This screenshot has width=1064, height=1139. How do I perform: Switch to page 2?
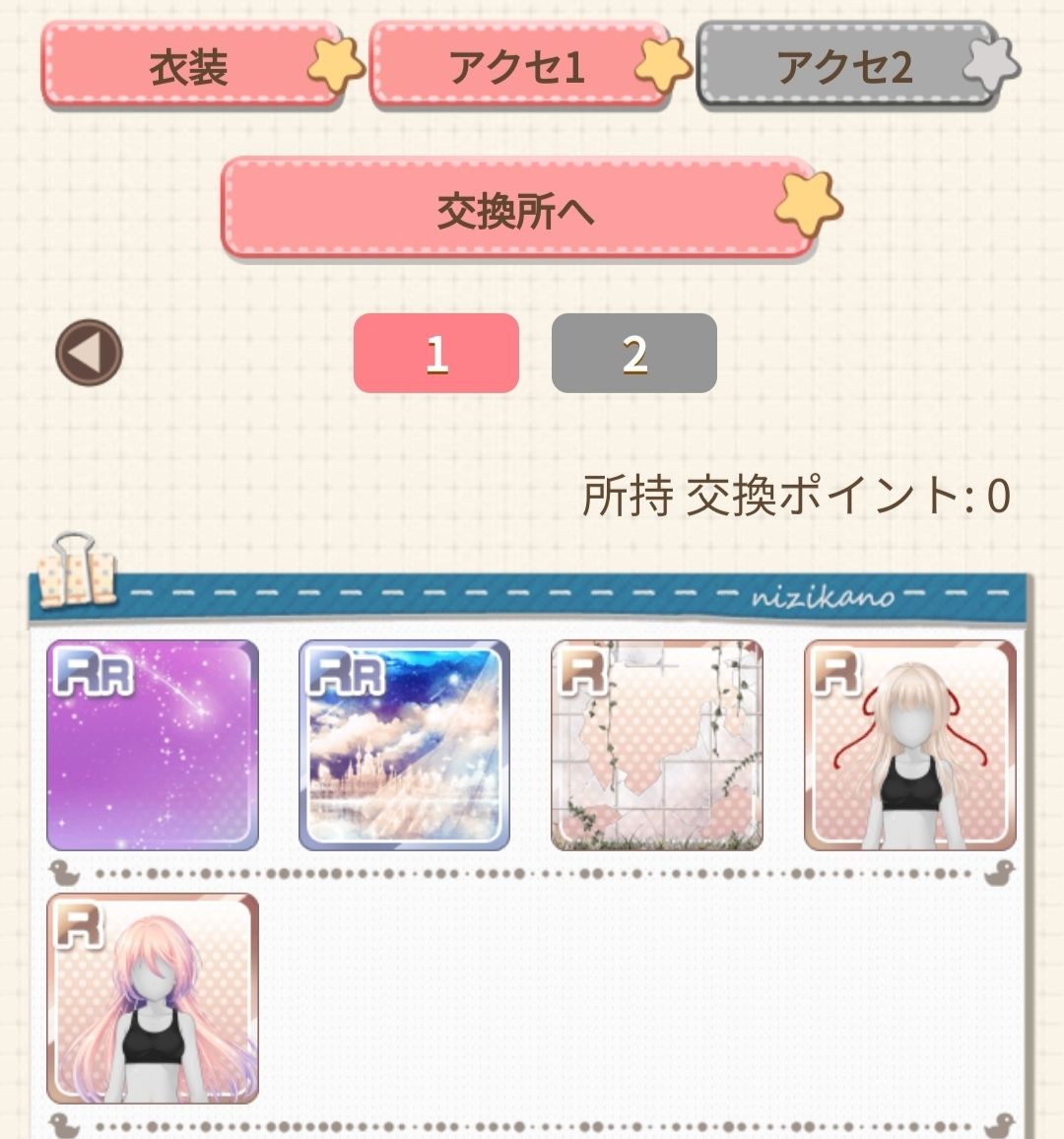634,352
